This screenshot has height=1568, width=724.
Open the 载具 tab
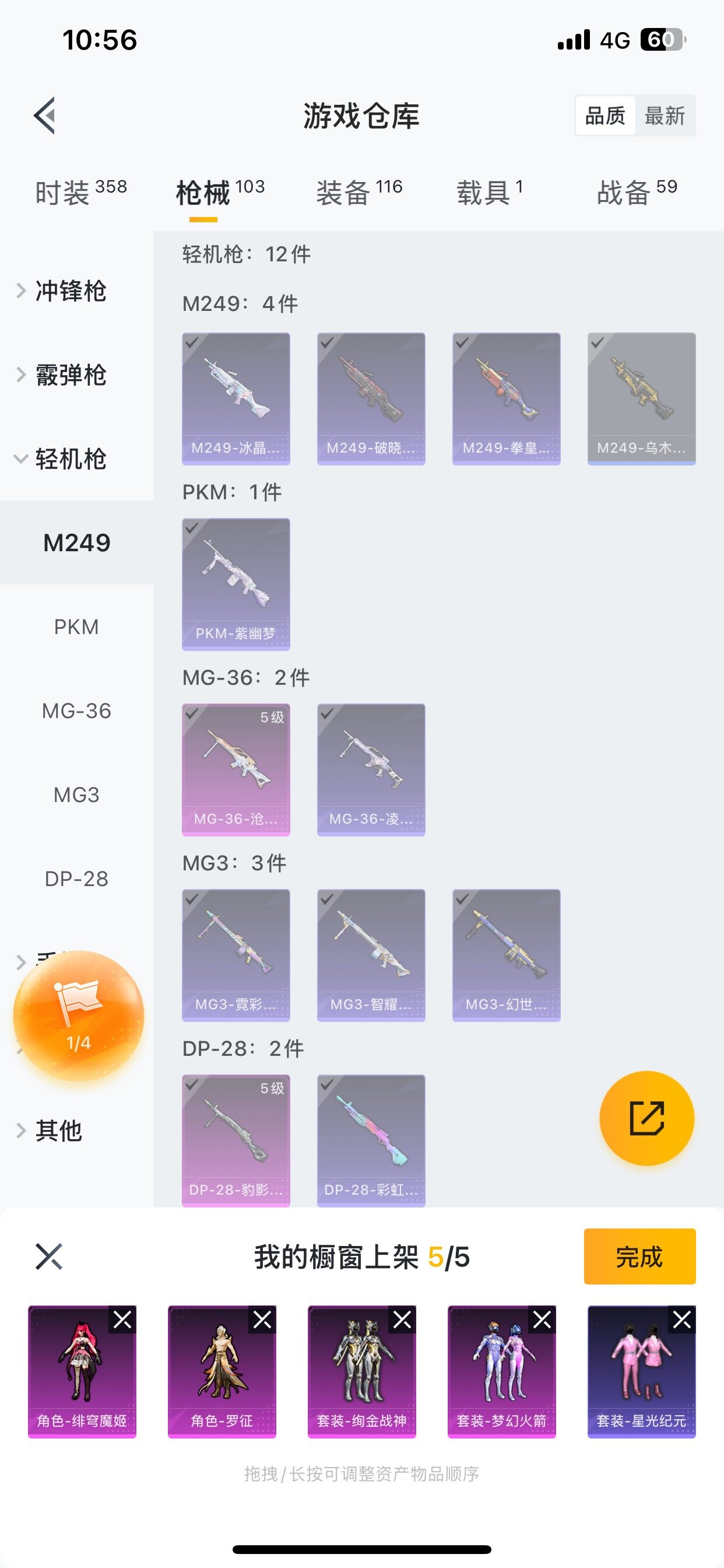tap(489, 192)
